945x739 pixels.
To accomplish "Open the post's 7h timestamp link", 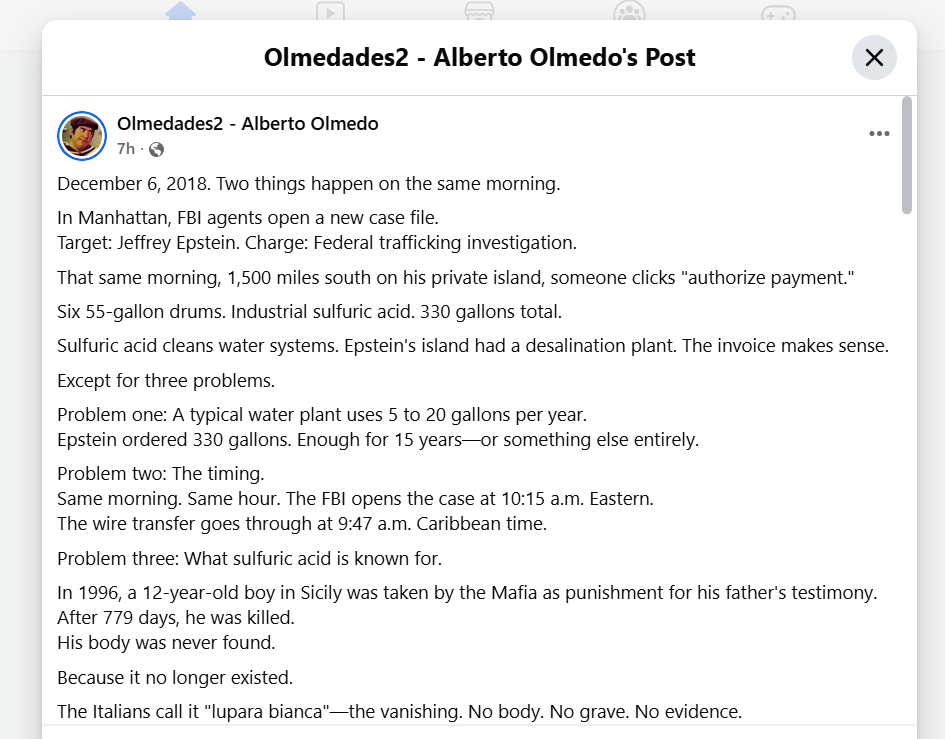I will 125,149.
